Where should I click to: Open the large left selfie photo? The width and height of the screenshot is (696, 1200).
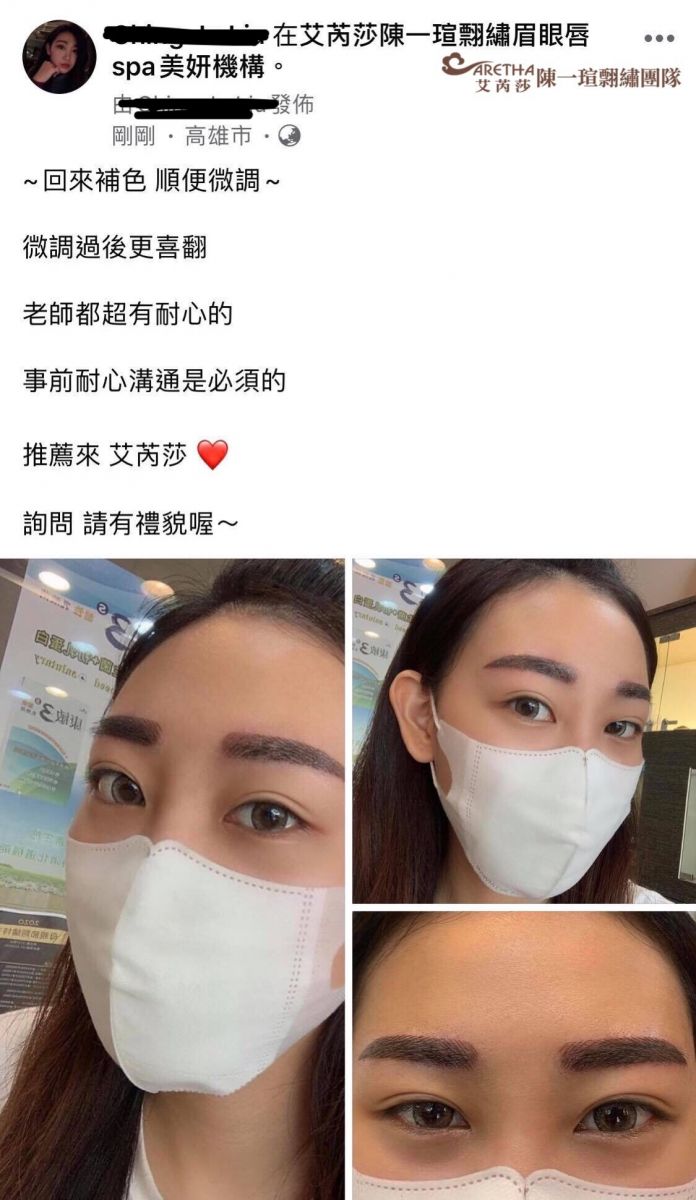pos(172,878)
